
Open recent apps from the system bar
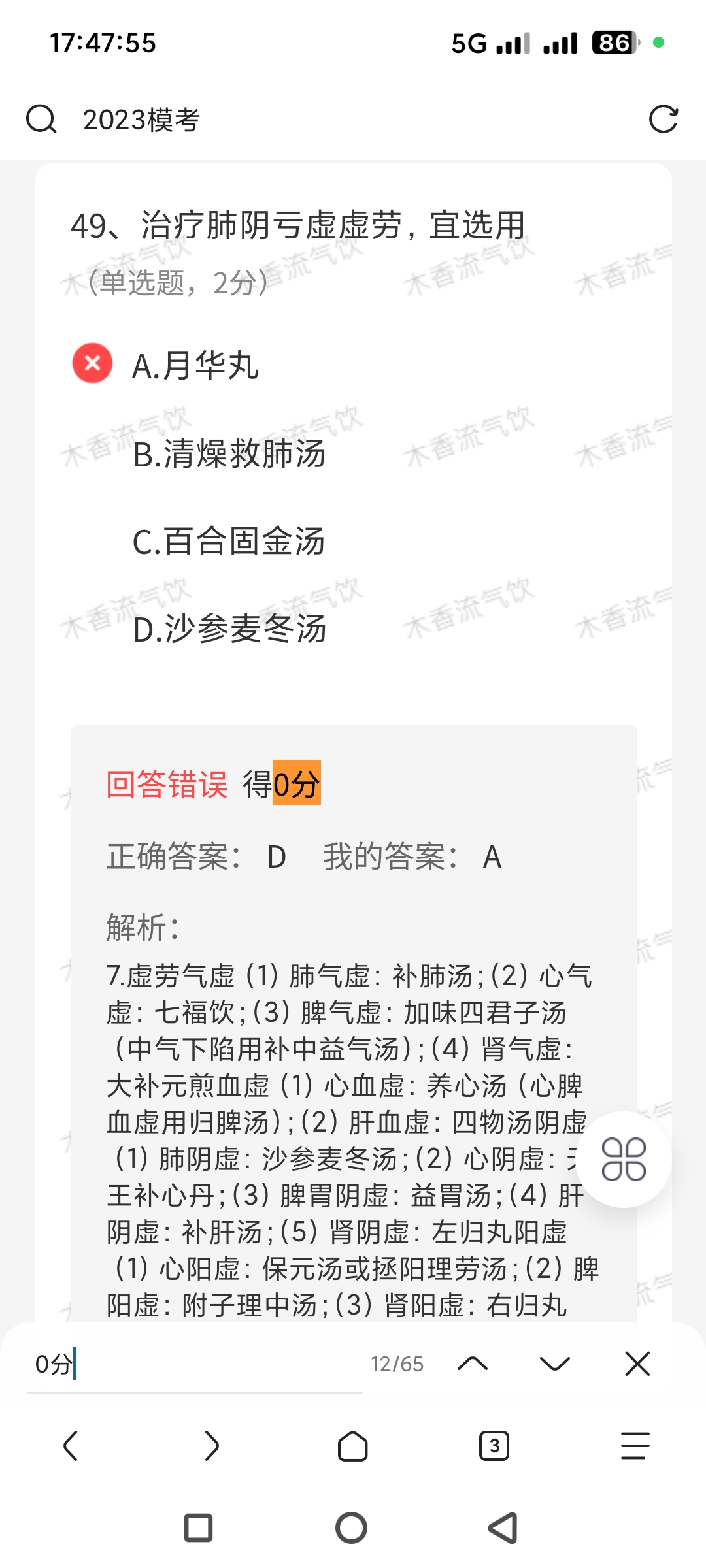(198, 1528)
